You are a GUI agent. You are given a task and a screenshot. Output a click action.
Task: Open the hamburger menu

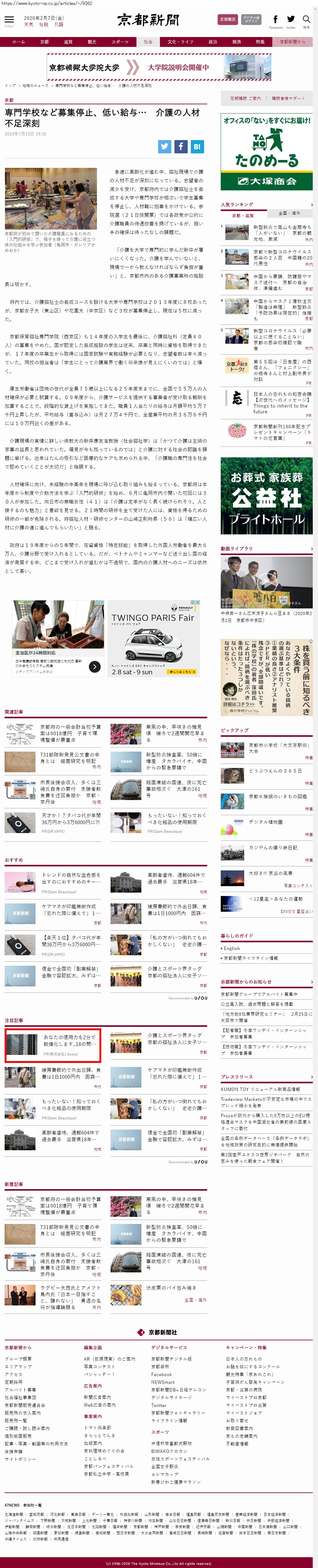tap(9, 20)
